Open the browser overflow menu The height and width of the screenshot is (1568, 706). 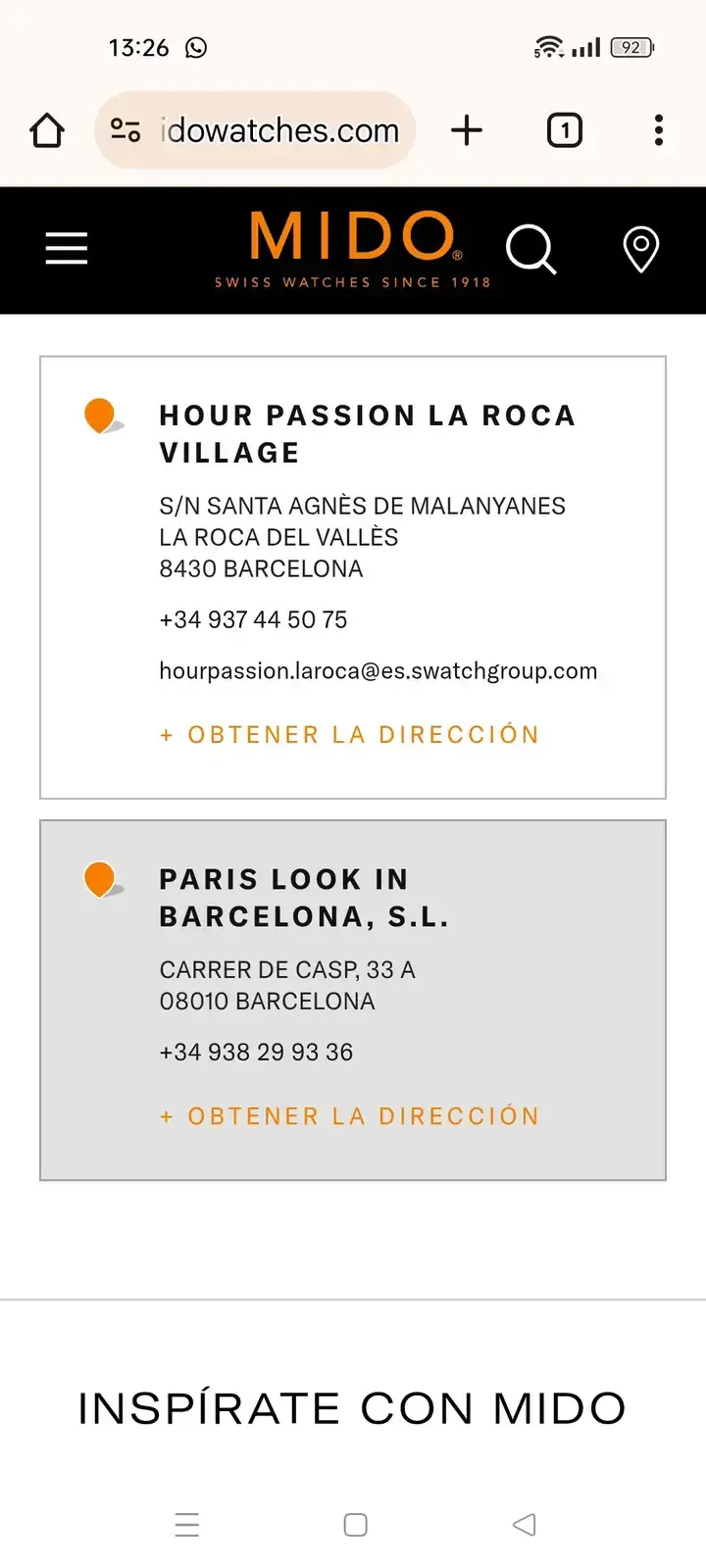[x=658, y=130]
